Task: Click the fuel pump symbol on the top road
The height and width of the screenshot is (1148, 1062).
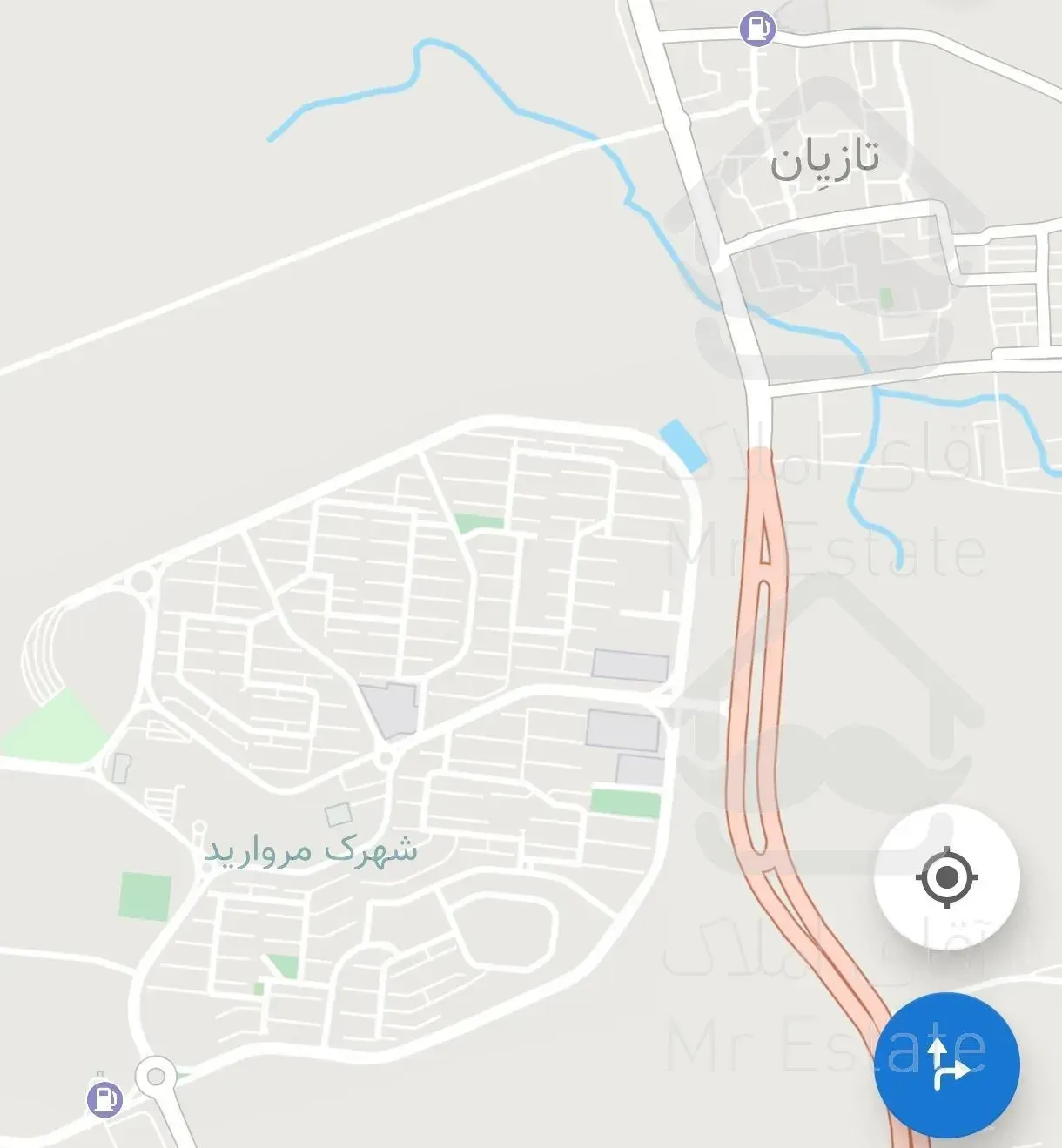Action: pos(756,30)
